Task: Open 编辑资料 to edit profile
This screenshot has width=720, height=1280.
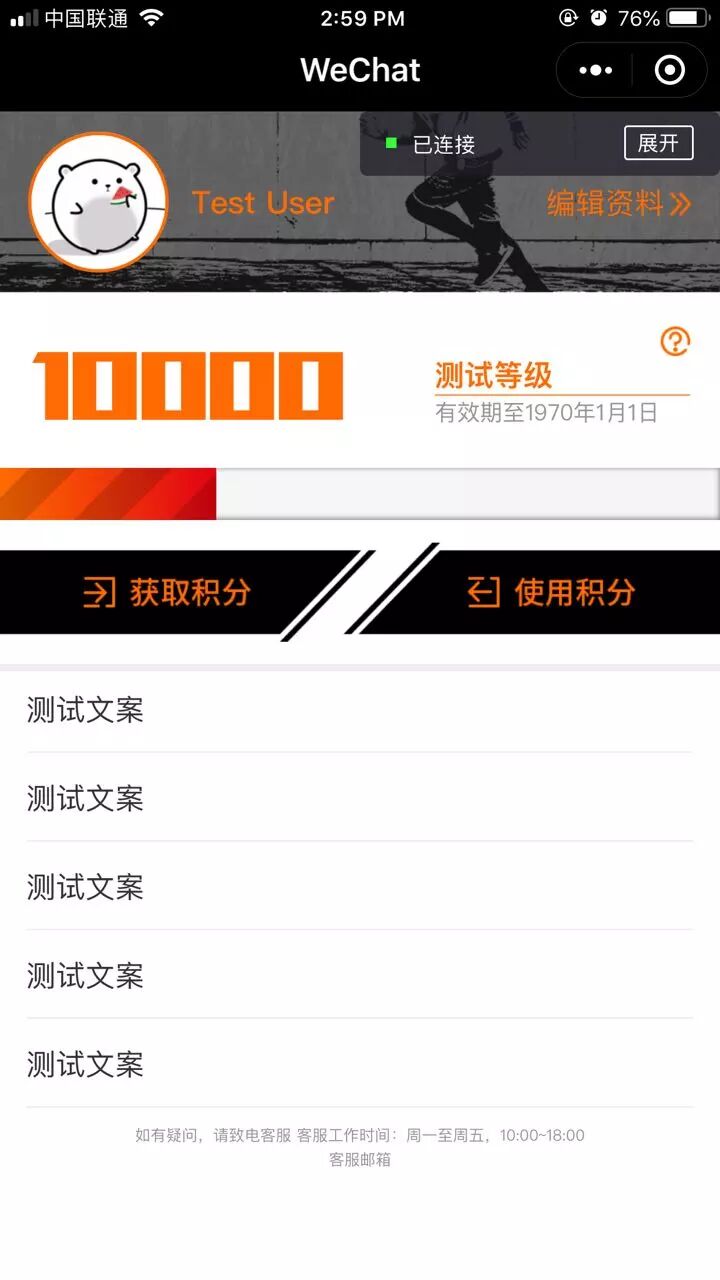Action: coord(618,204)
